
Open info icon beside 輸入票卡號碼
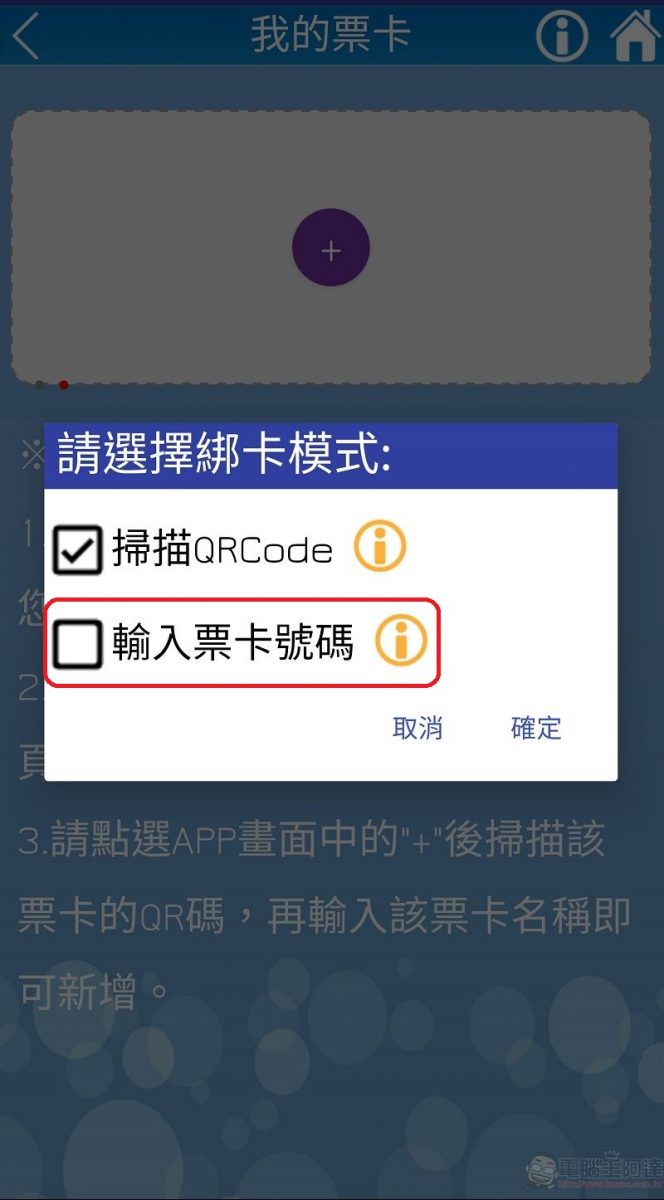(x=400, y=642)
